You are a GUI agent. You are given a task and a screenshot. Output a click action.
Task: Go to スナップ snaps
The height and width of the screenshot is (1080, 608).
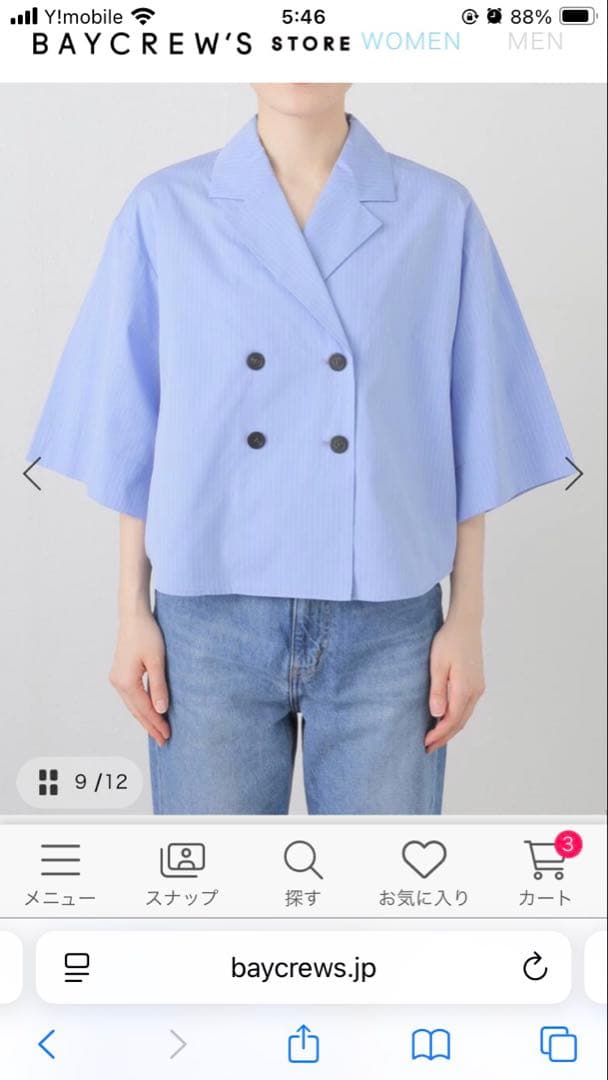pos(182,873)
